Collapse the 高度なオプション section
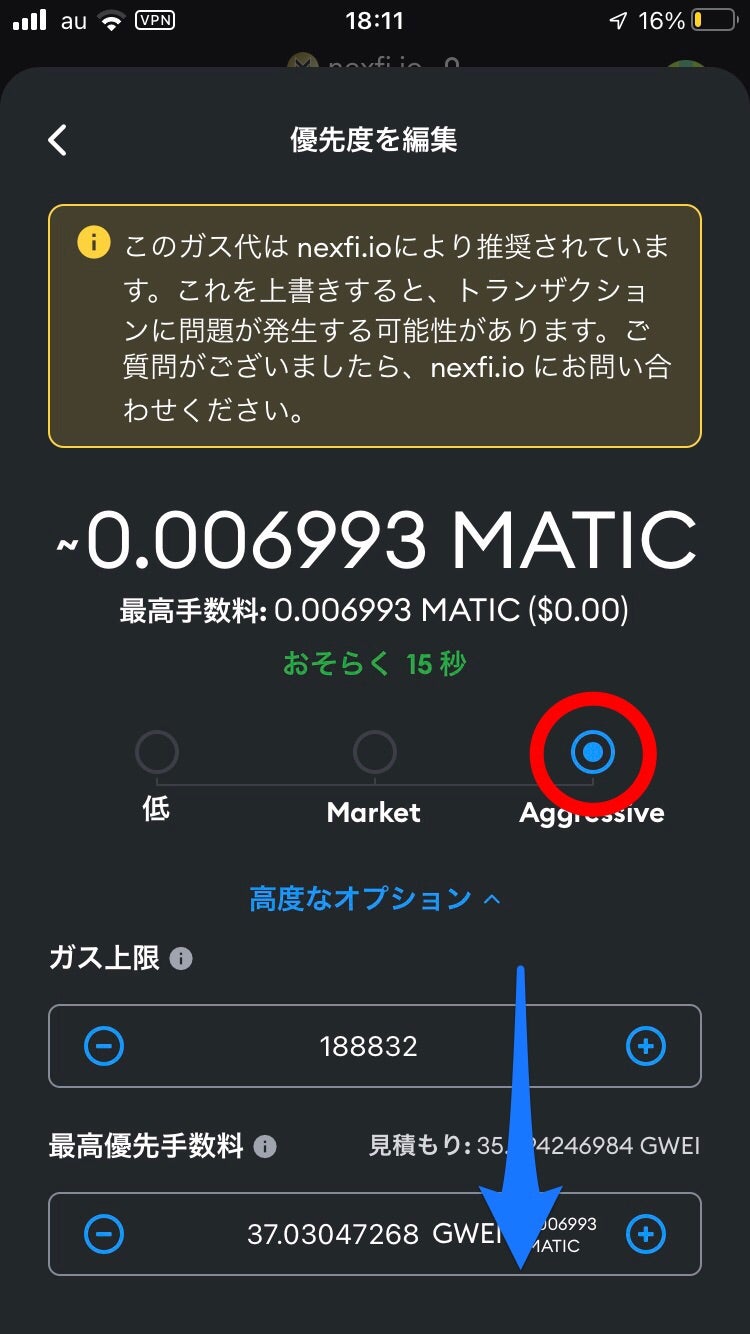This screenshot has height=1334, width=750. [x=375, y=899]
